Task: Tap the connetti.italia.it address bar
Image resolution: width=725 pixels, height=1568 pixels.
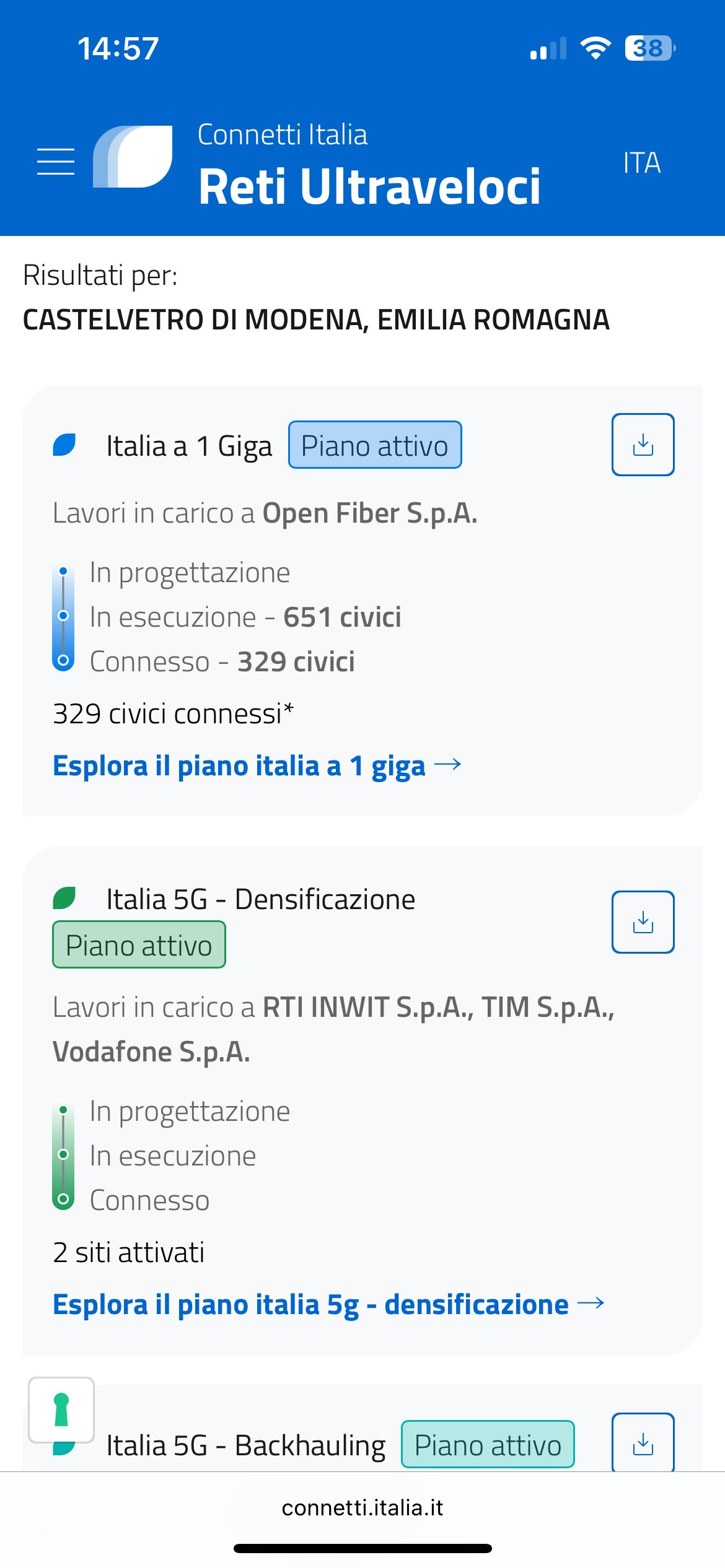Action: click(x=362, y=1508)
